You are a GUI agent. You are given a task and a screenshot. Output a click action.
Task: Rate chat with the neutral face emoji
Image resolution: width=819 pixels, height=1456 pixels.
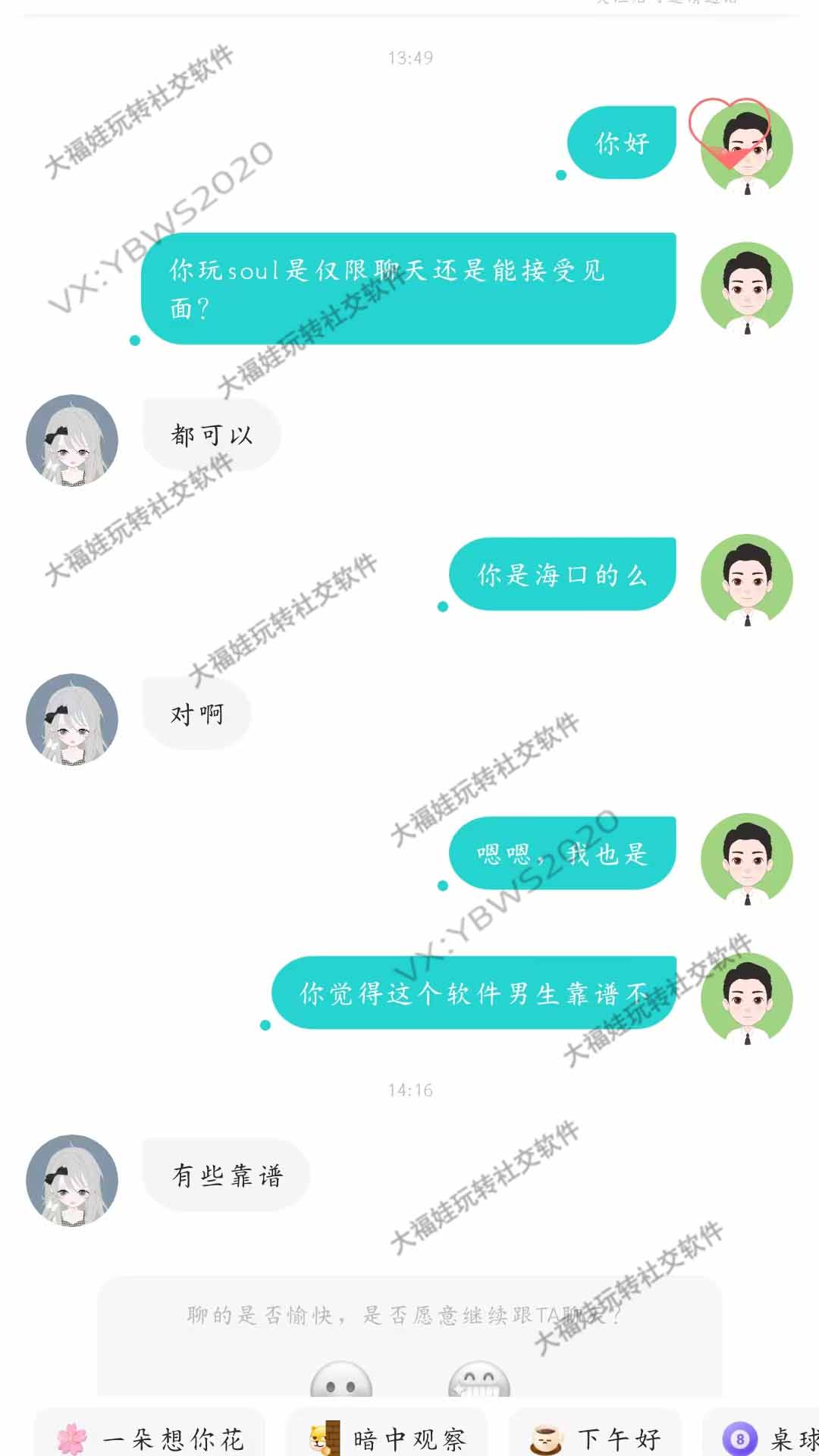341,1382
